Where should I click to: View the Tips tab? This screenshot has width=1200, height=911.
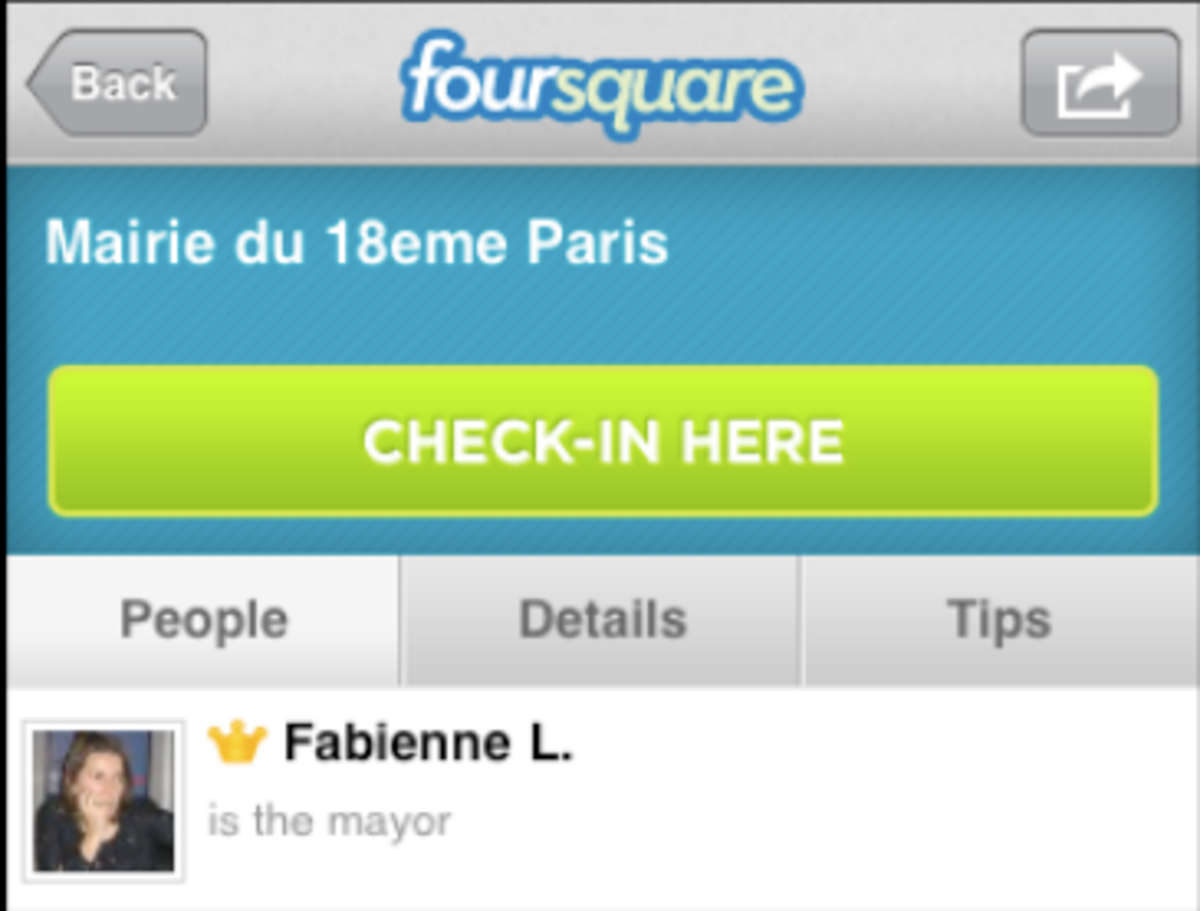pos(999,620)
